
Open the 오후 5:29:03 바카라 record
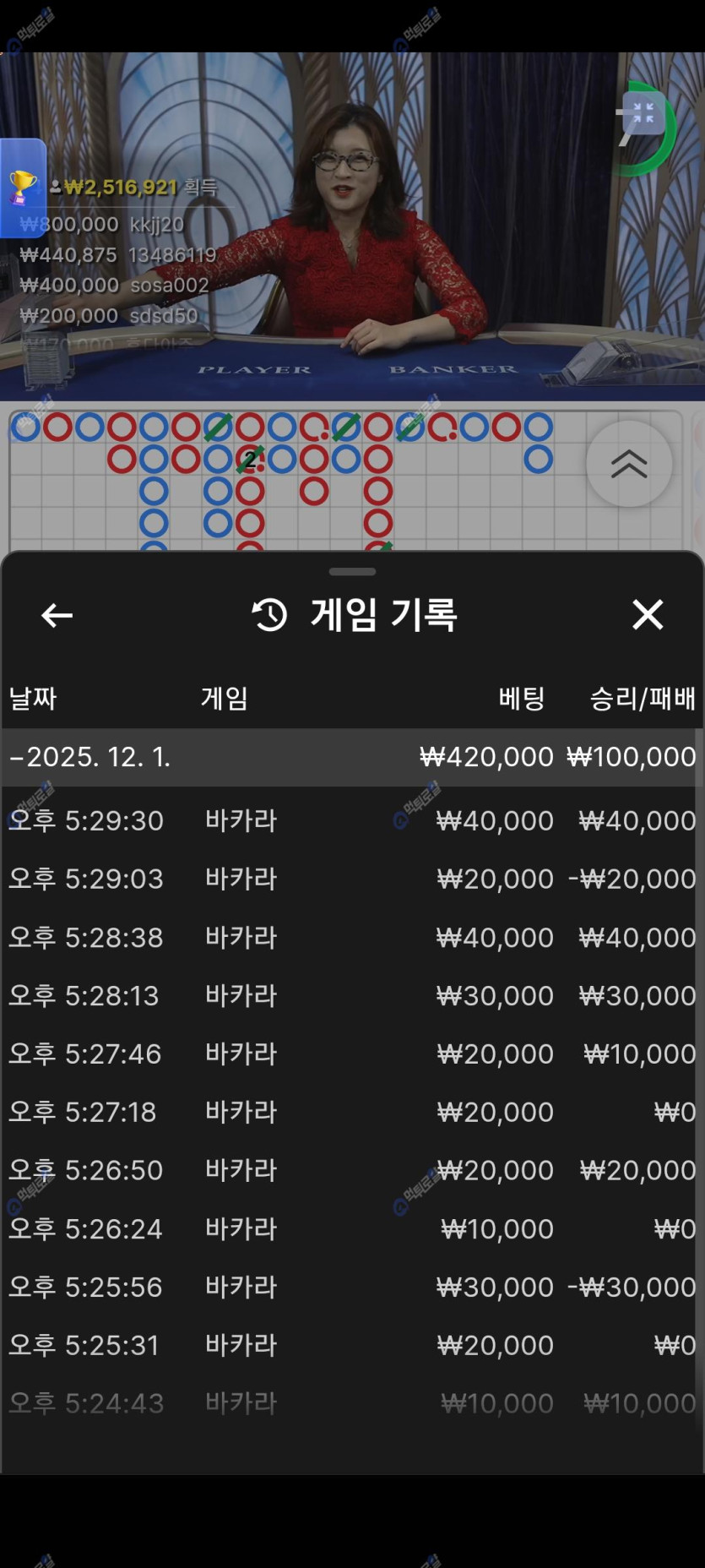point(352,879)
